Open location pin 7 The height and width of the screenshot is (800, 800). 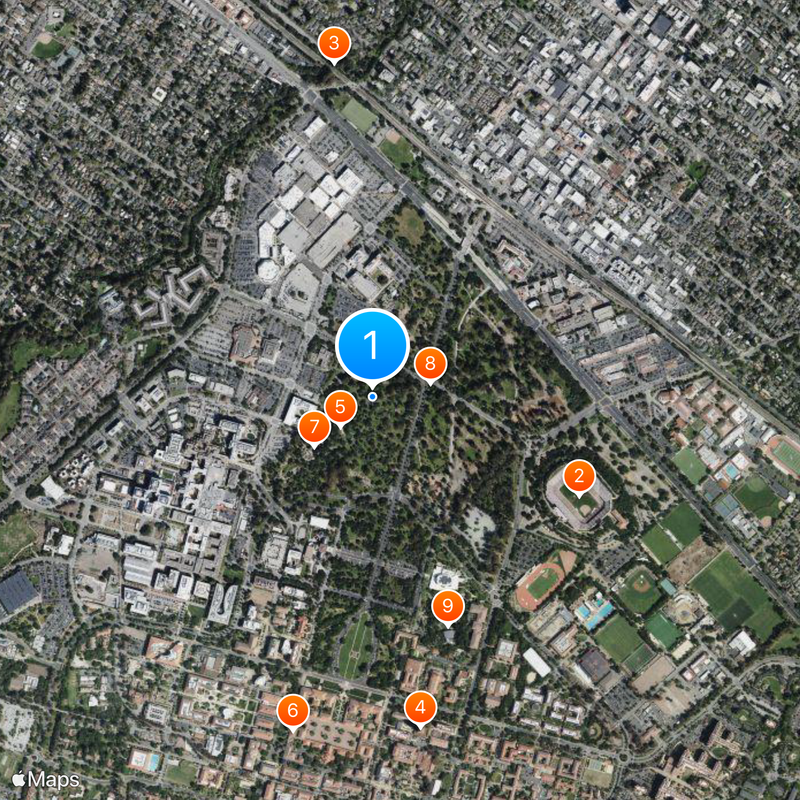pos(314,428)
